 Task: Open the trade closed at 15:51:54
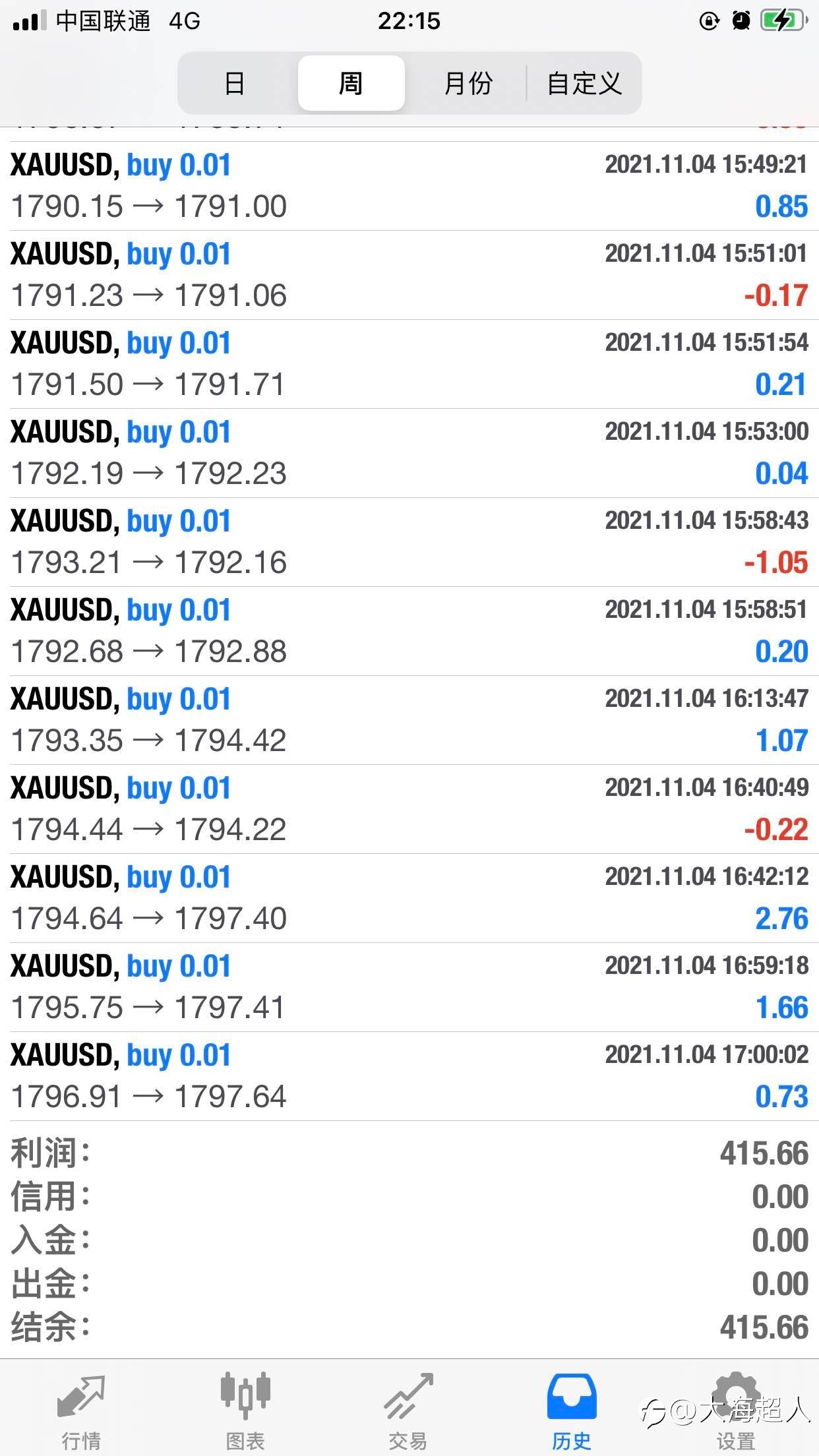(409, 364)
